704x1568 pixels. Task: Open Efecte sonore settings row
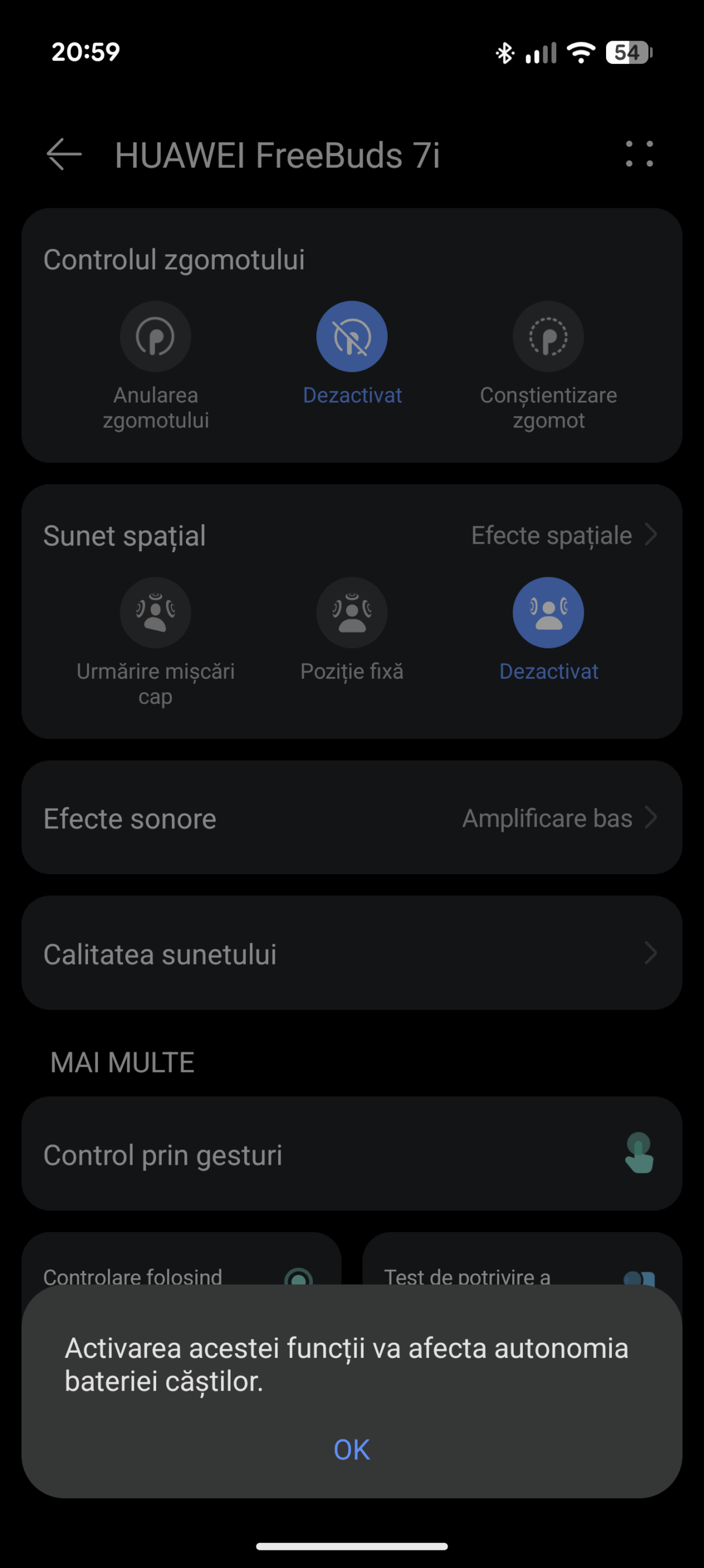(351, 818)
